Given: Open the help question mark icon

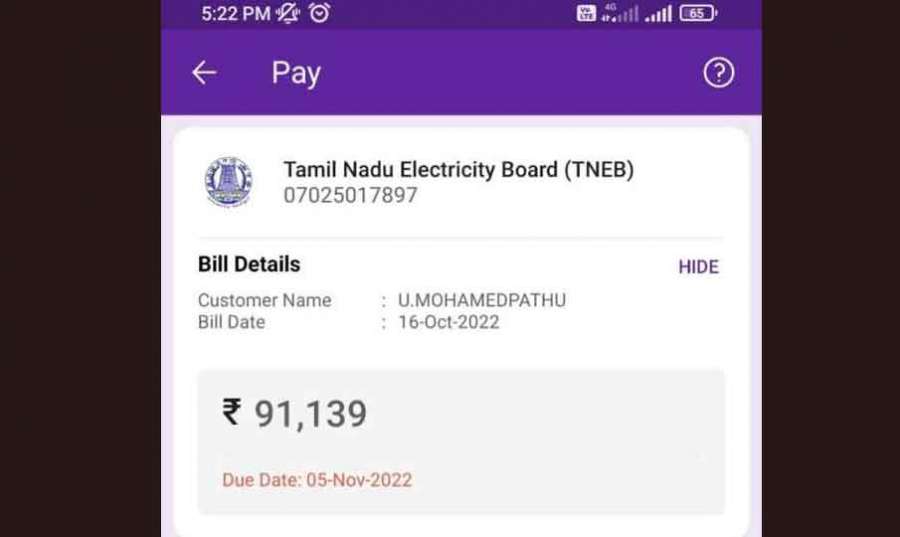Looking at the screenshot, I should [718, 73].
